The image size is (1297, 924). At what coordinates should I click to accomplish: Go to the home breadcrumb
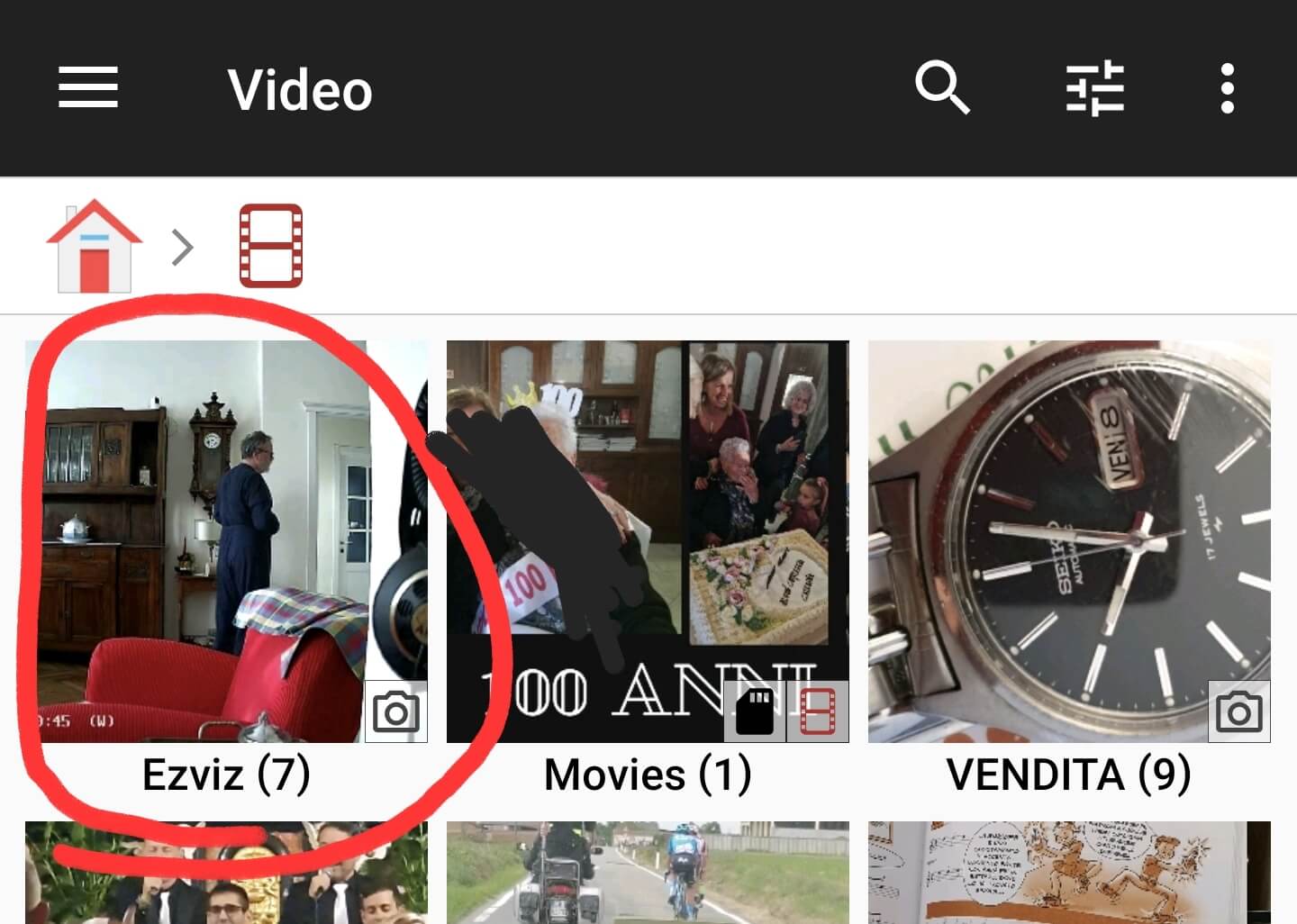point(94,247)
